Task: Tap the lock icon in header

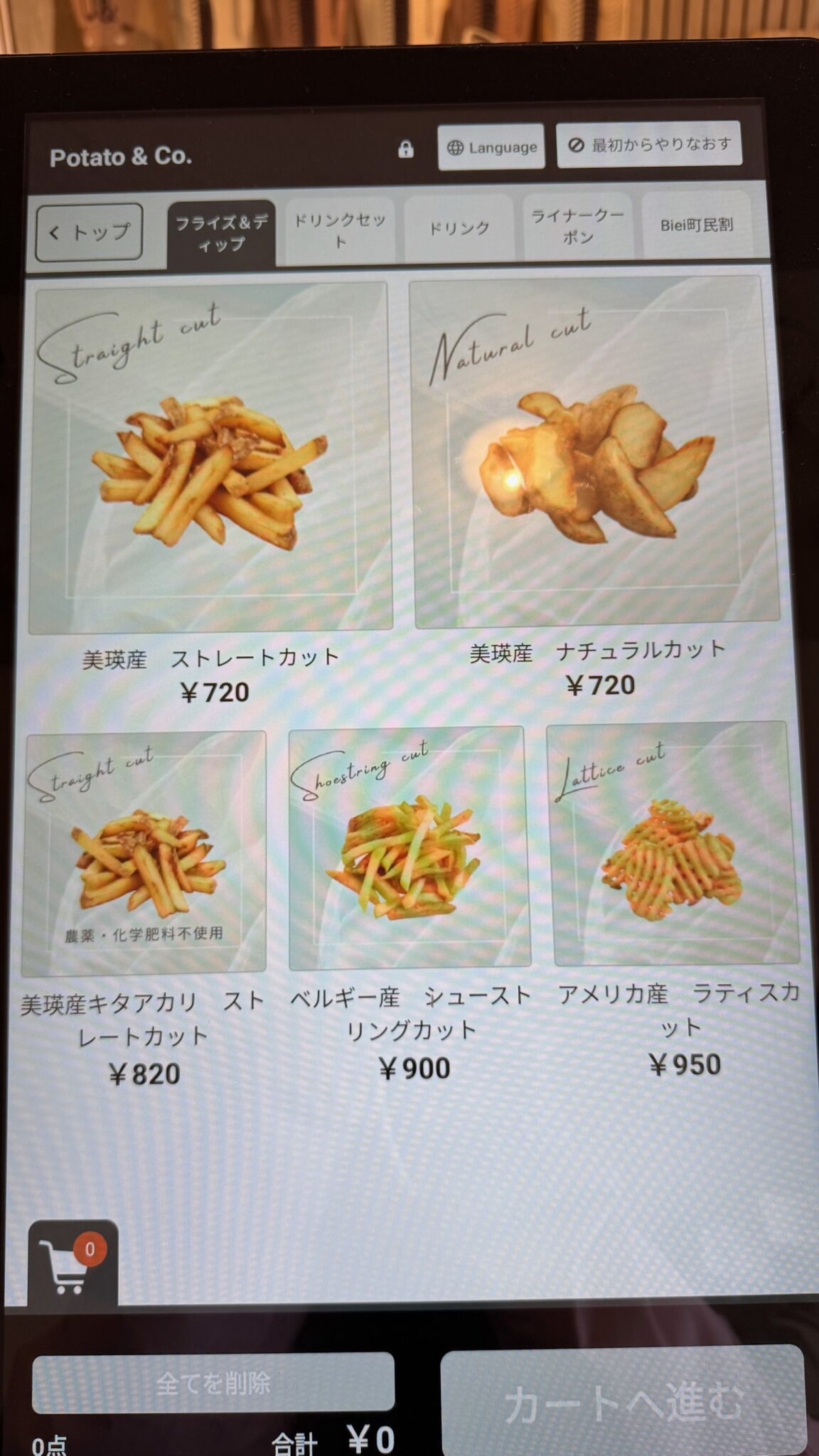Action: coord(406,149)
